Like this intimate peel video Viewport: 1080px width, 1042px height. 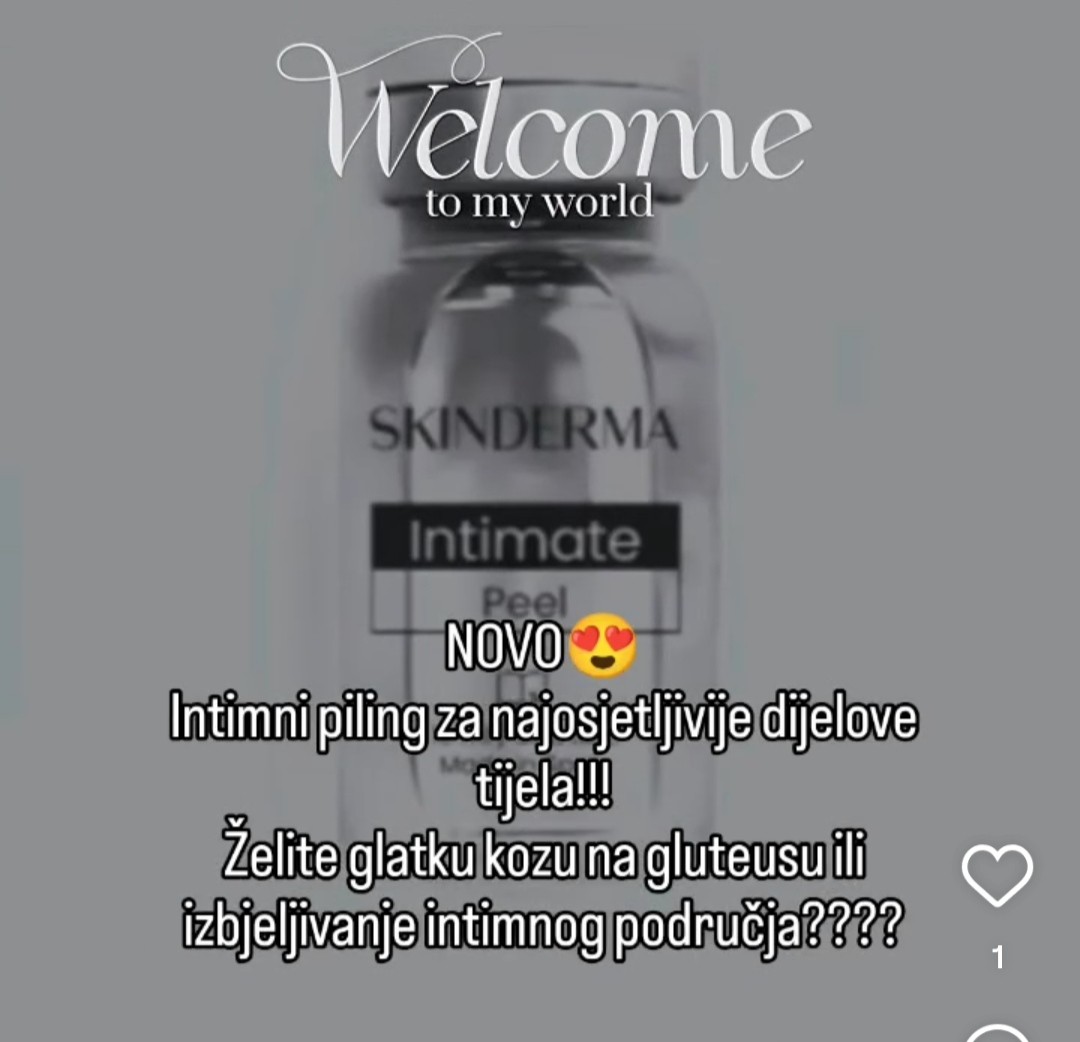click(x=996, y=876)
